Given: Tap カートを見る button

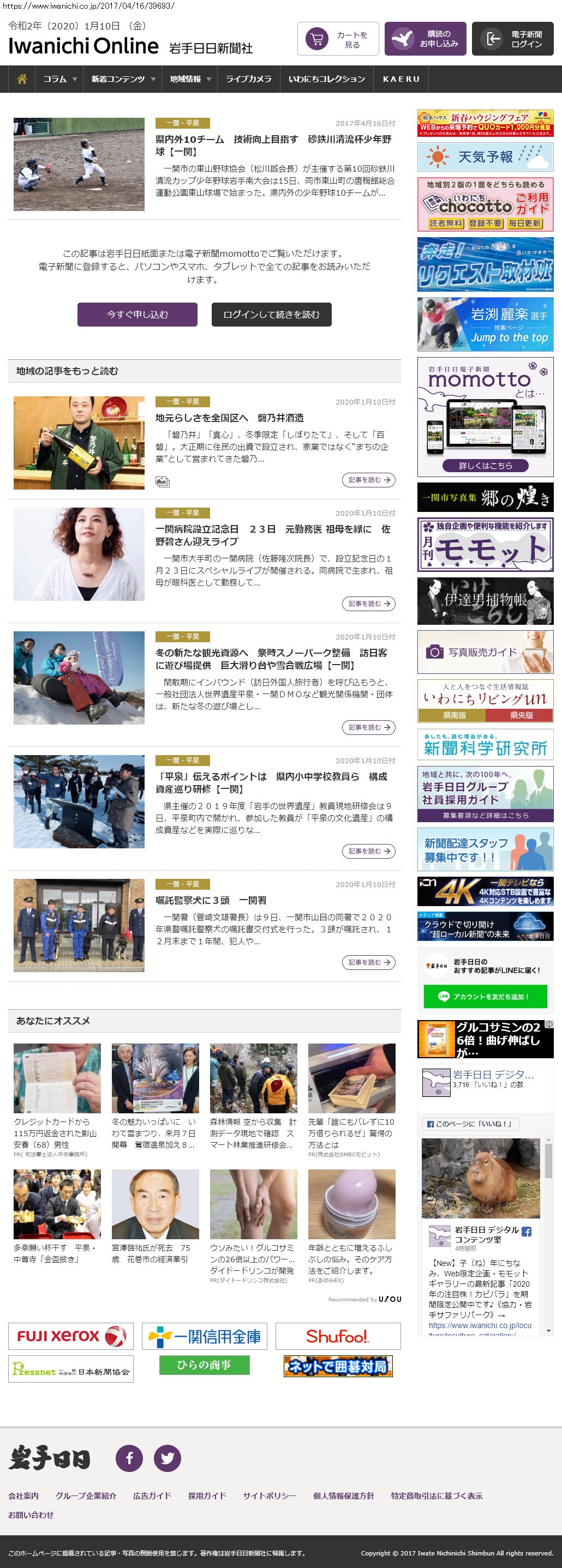Looking at the screenshot, I should (338, 40).
